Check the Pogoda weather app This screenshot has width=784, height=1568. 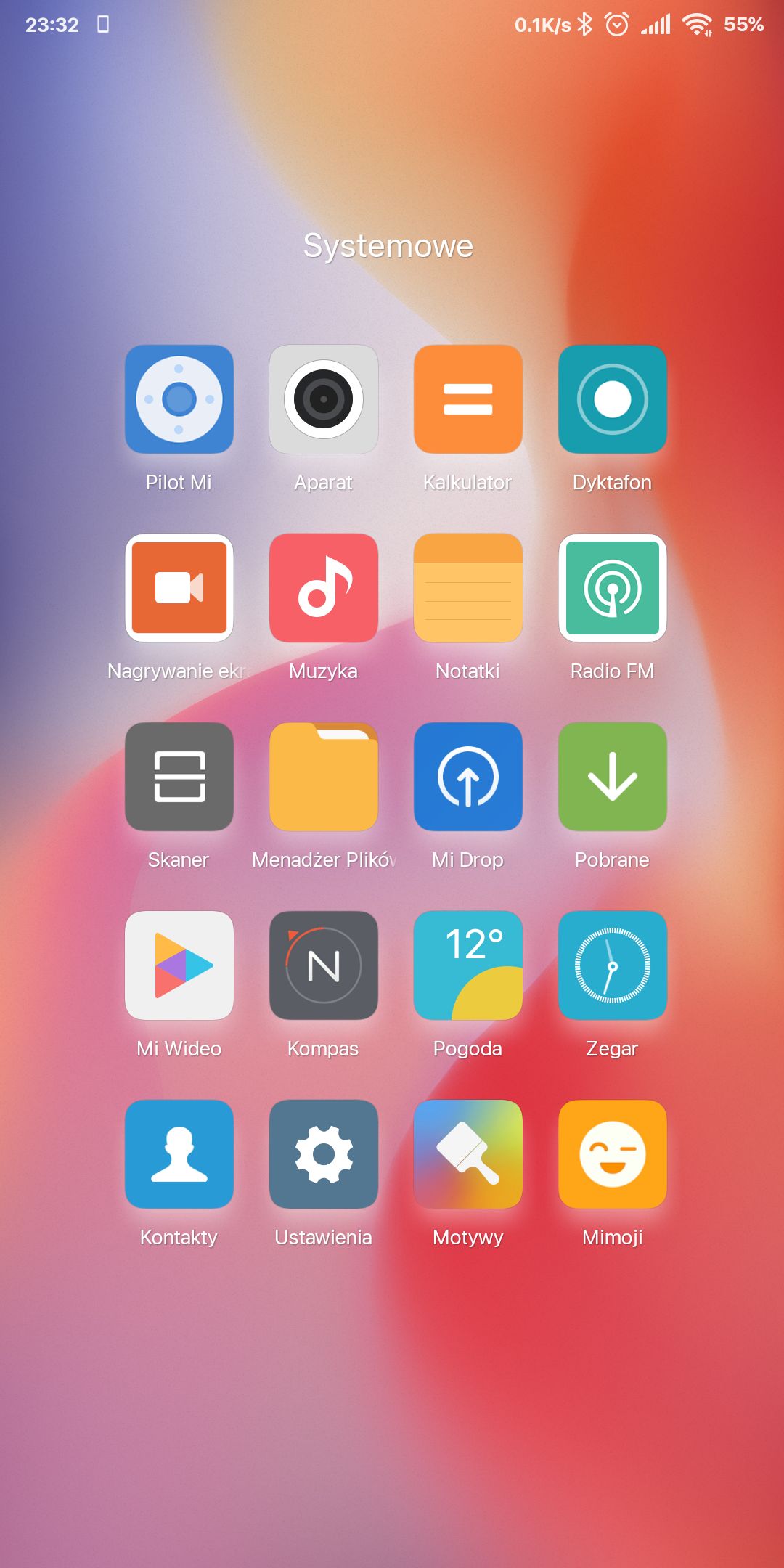467,965
